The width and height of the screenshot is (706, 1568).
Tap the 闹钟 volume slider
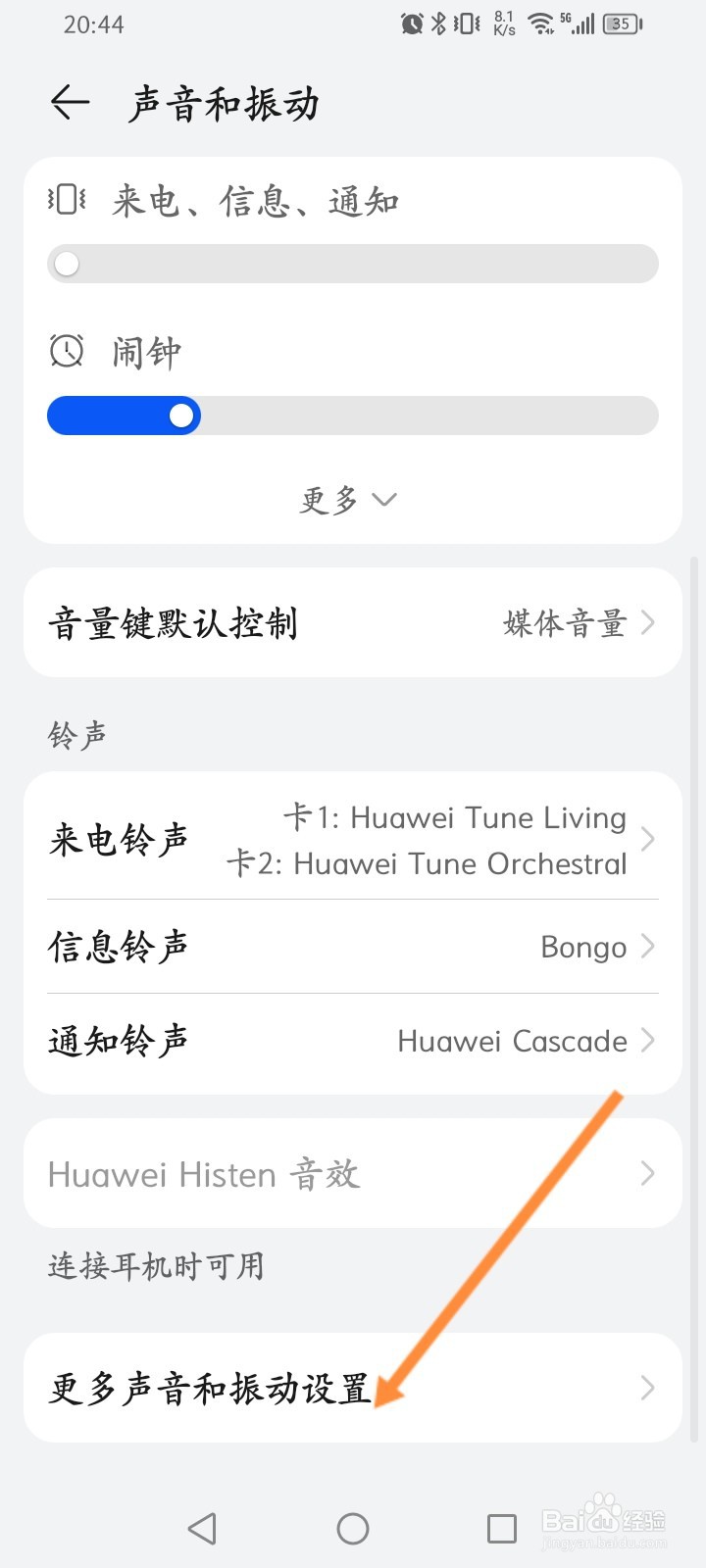(x=353, y=416)
